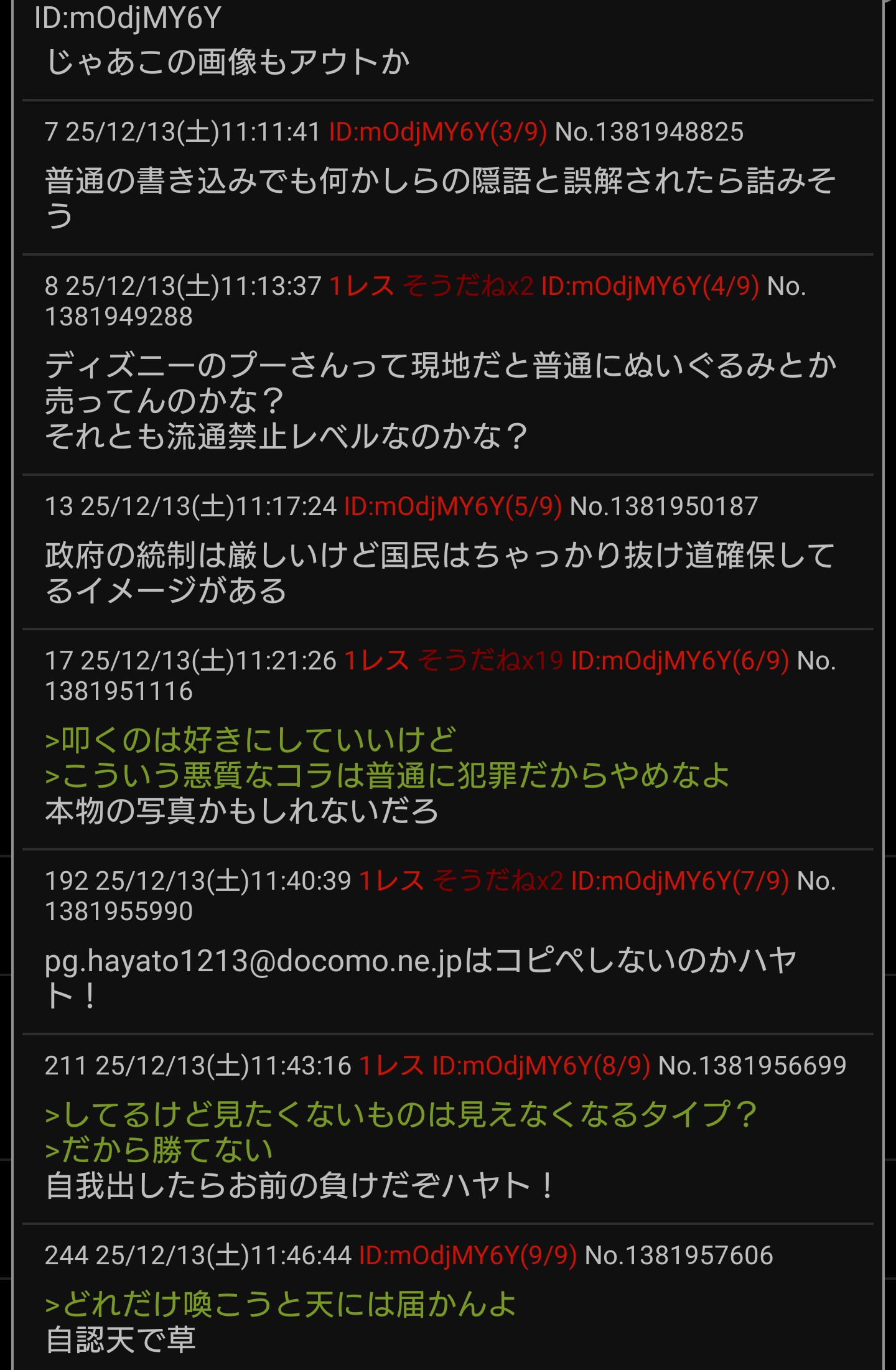The height and width of the screenshot is (1370, 896).
Task: Tap the ID:mOdjMY6Y(5/9) link on post 13
Action: point(452,506)
